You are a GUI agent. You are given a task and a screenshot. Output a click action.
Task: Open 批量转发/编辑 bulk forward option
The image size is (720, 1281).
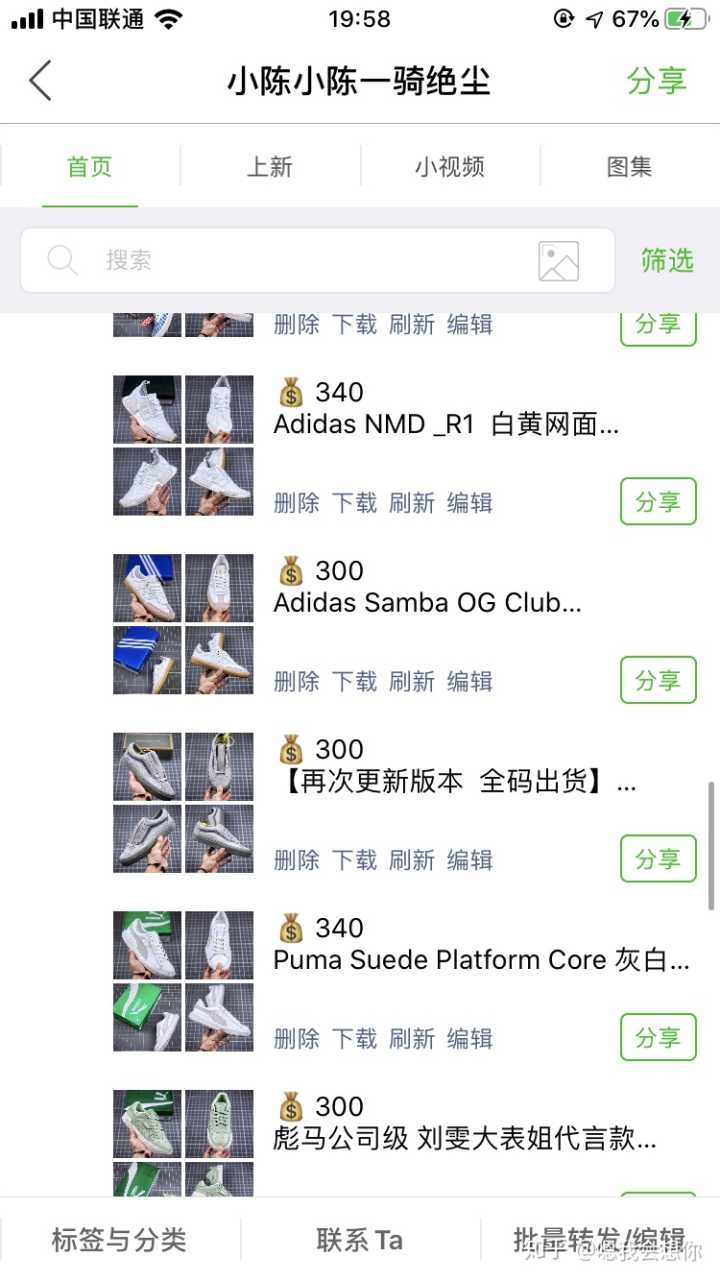point(599,1241)
